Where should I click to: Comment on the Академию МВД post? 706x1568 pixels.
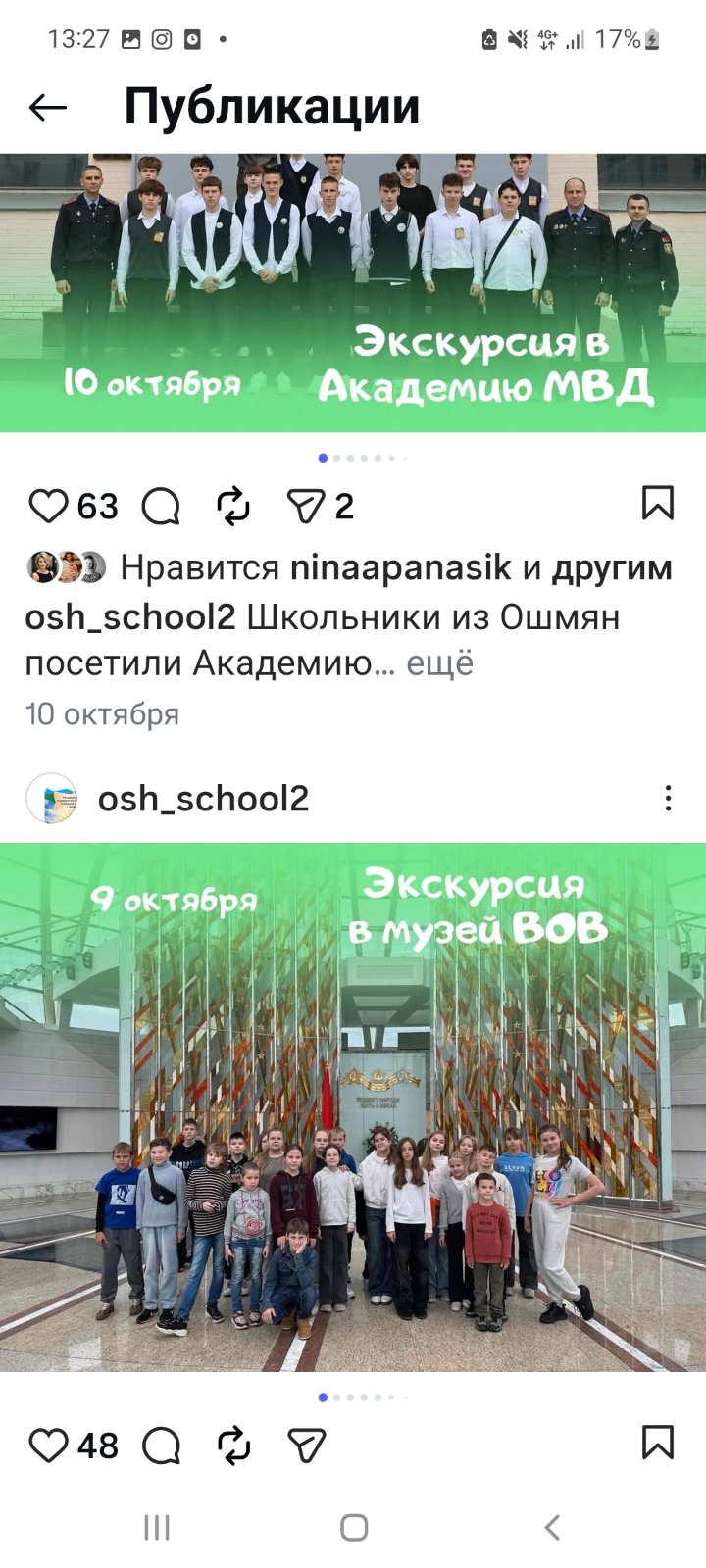point(161,506)
